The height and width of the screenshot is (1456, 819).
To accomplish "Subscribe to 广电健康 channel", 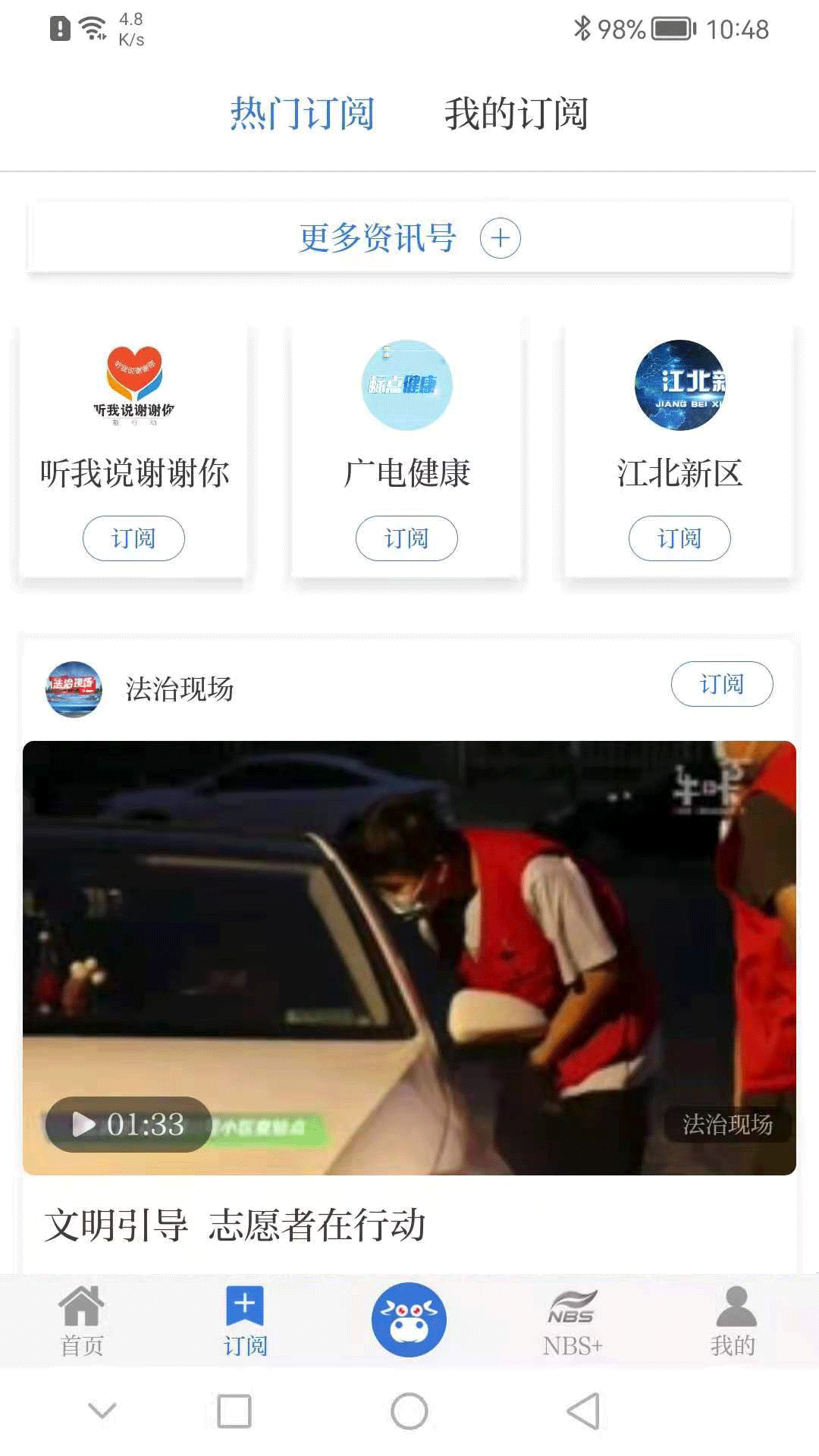I will point(406,538).
